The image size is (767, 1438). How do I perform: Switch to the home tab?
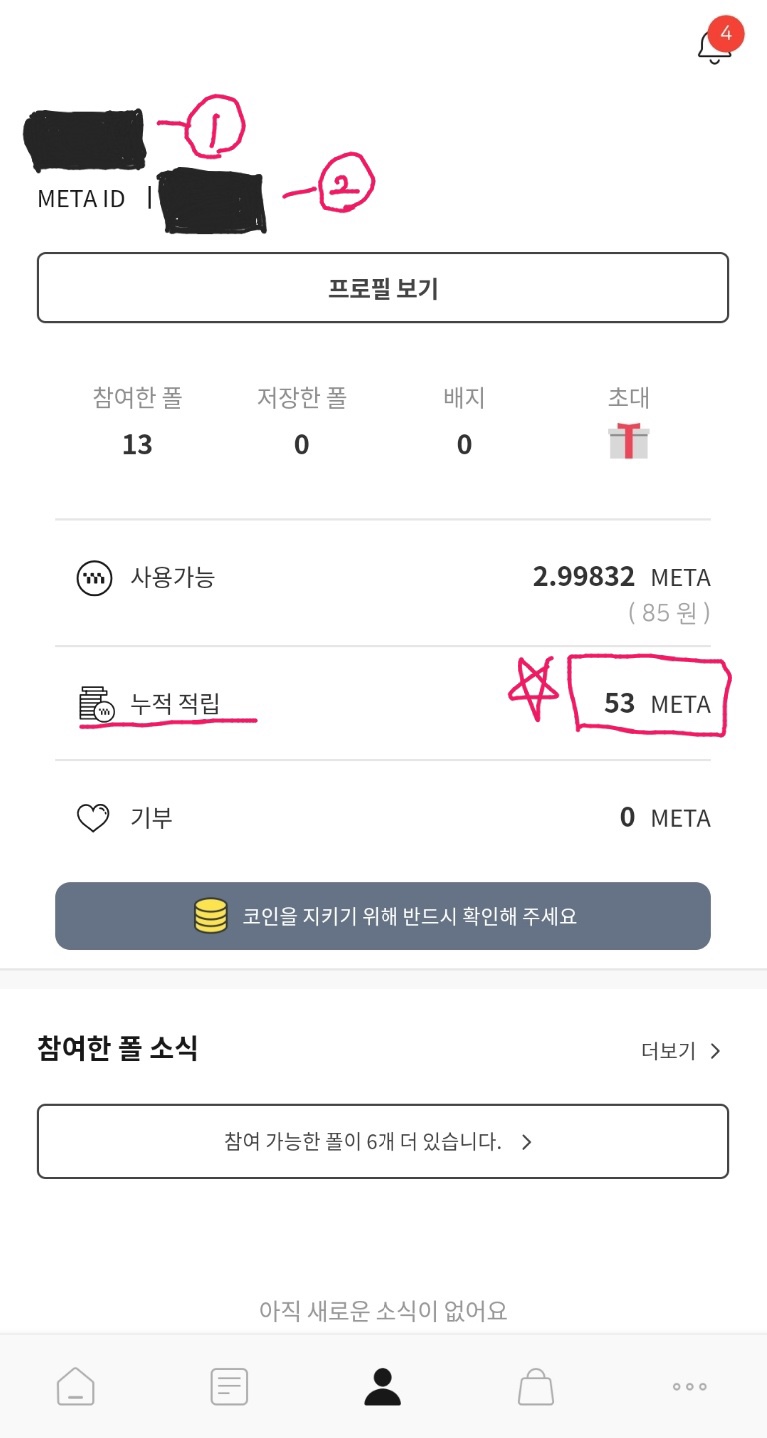76,1386
